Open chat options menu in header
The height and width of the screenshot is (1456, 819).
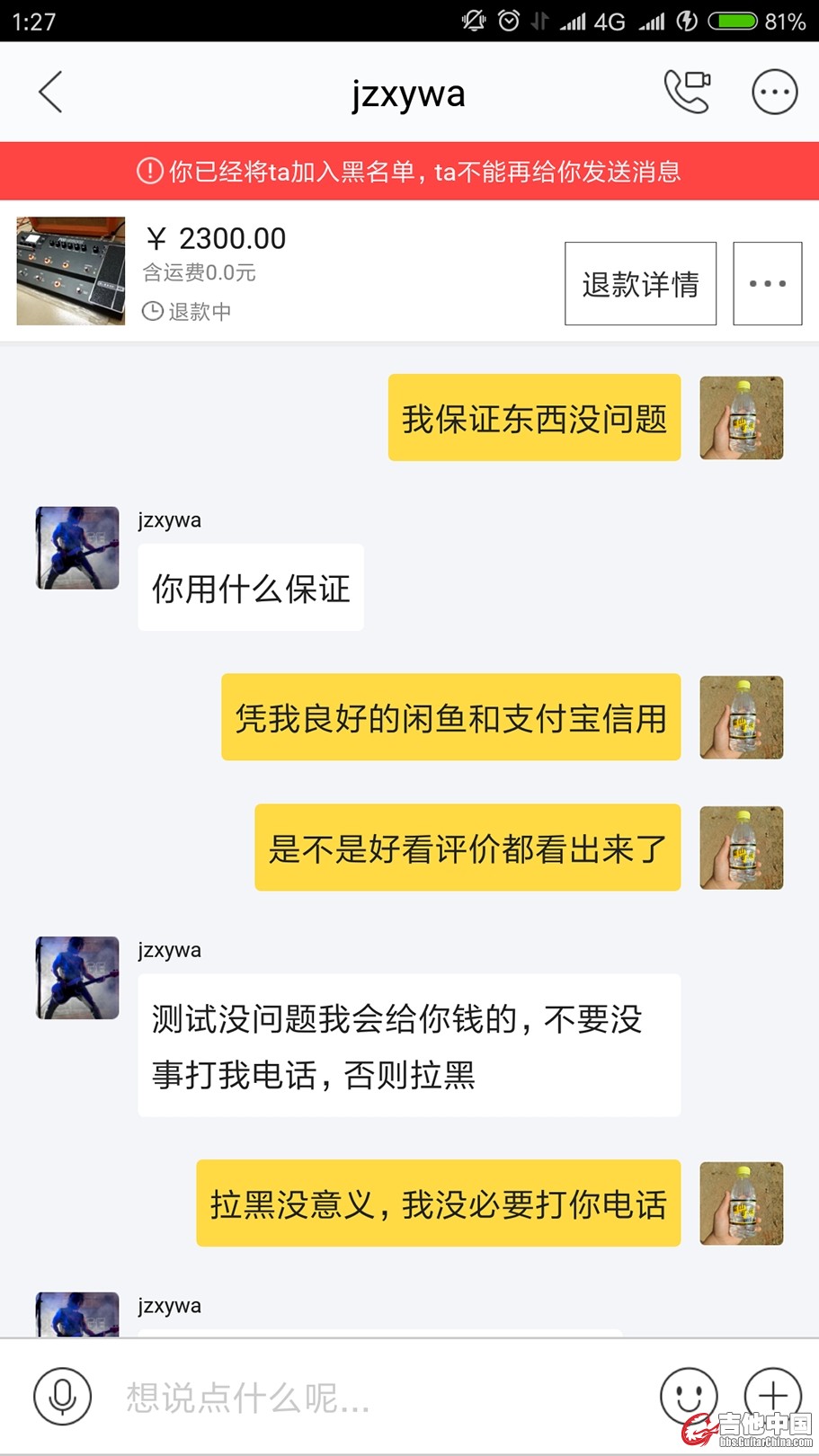click(774, 92)
